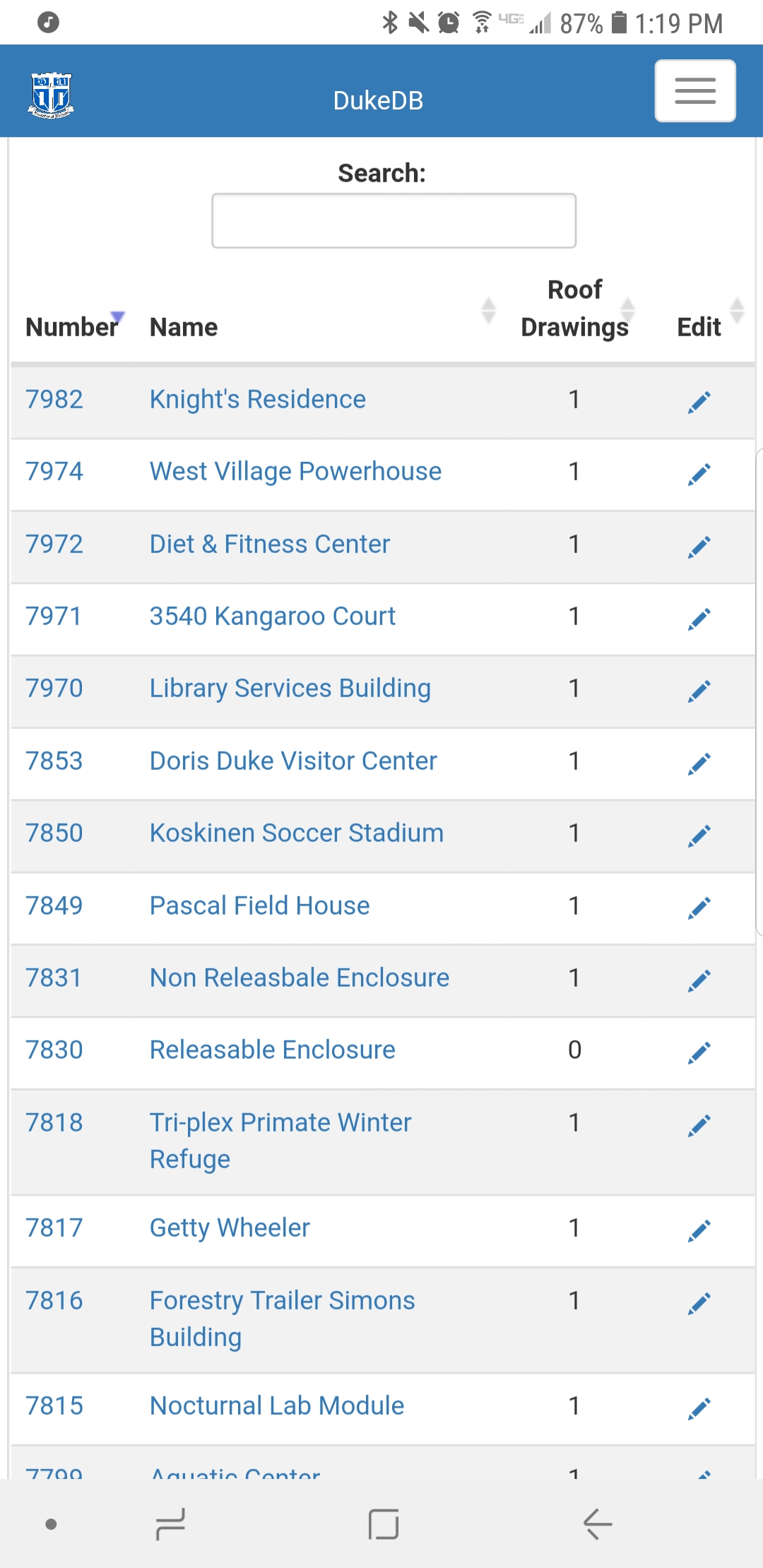This screenshot has height=1568, width=763.
Task: Edit the Diet & Fitness Center entry
Action: [699, 547]
